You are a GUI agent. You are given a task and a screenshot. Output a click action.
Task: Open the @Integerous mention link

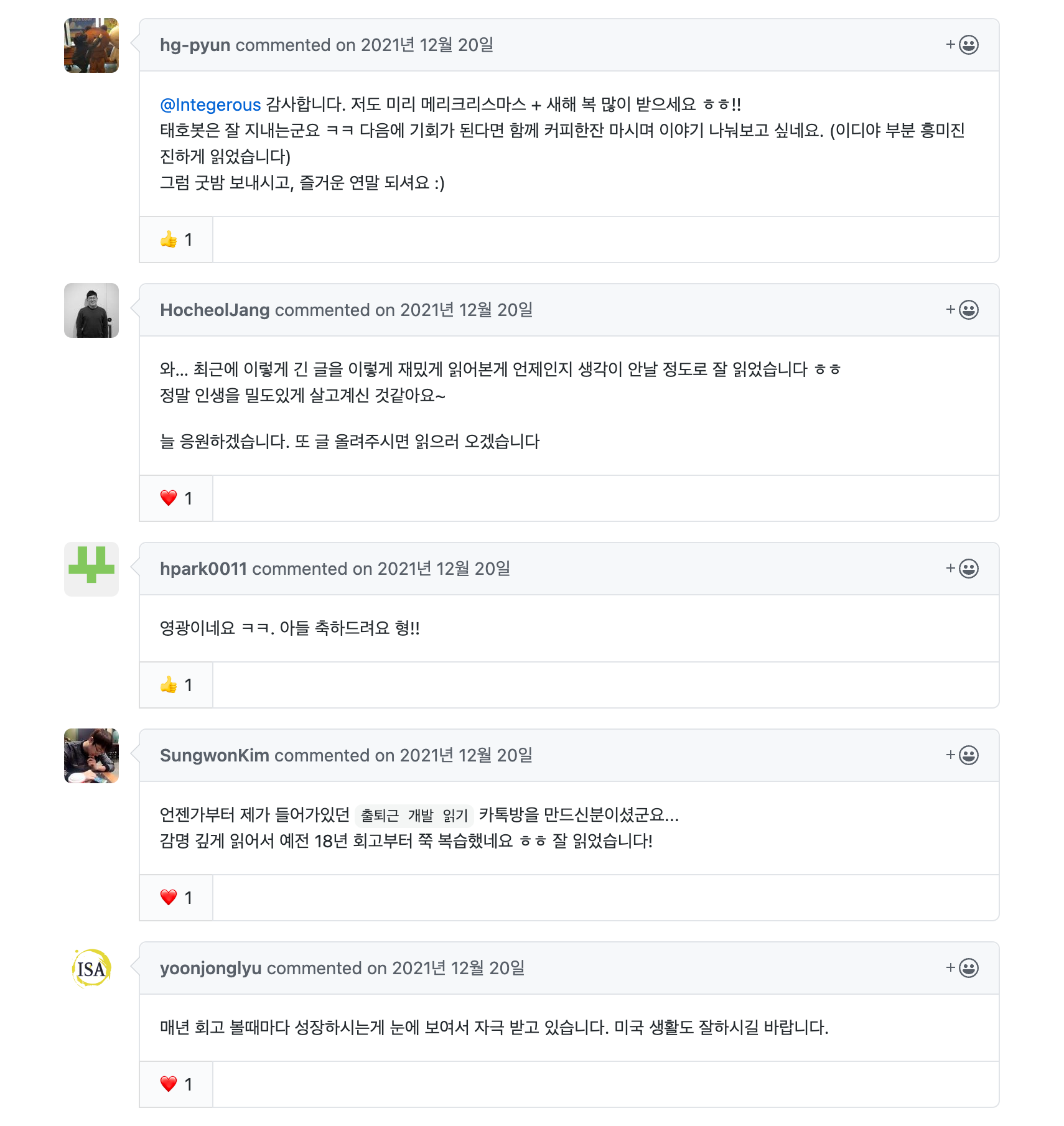210,105
